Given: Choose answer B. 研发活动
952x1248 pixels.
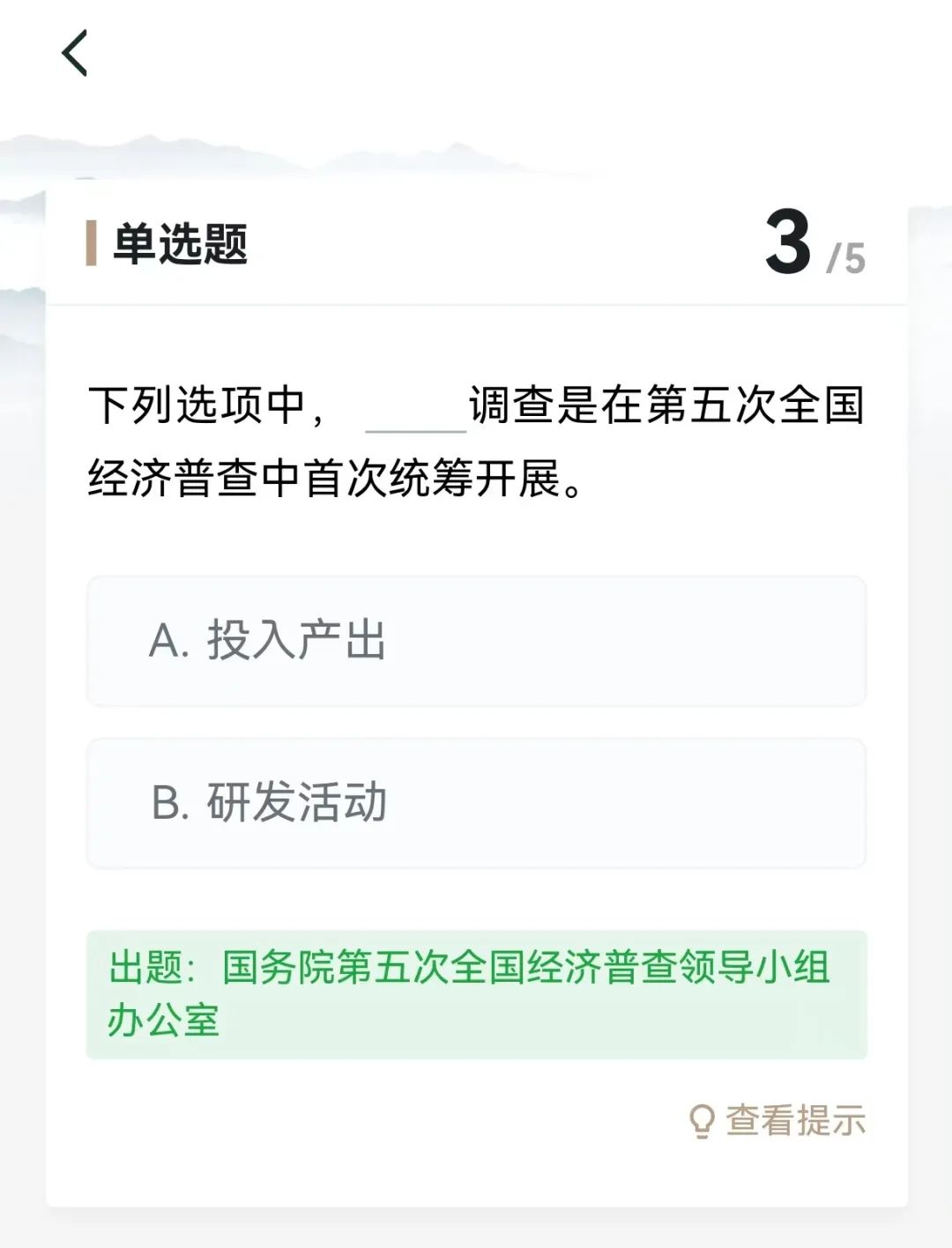Looking at the screenshot, I should (476, 803).
